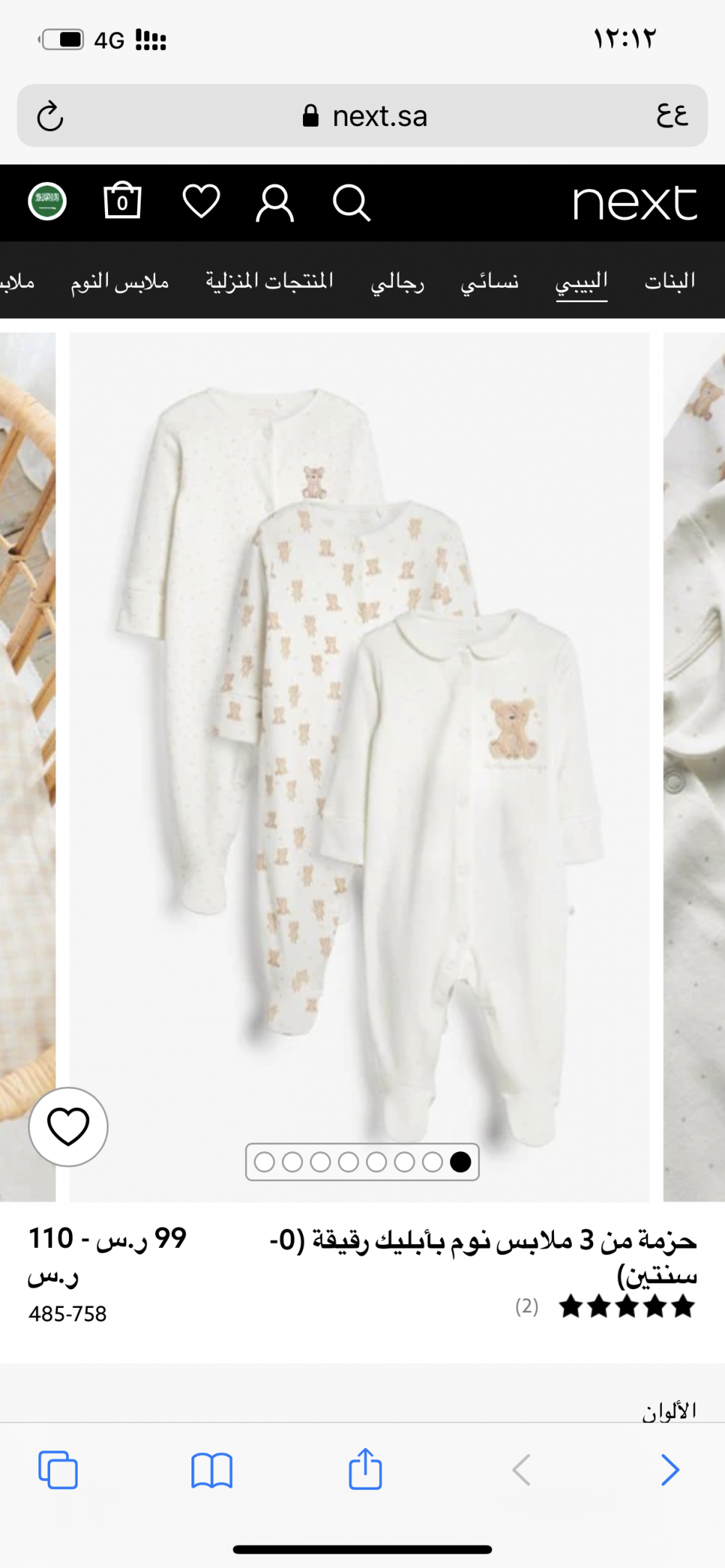
Task: Change country via Saudi flag icon
Action: point(47,201)
